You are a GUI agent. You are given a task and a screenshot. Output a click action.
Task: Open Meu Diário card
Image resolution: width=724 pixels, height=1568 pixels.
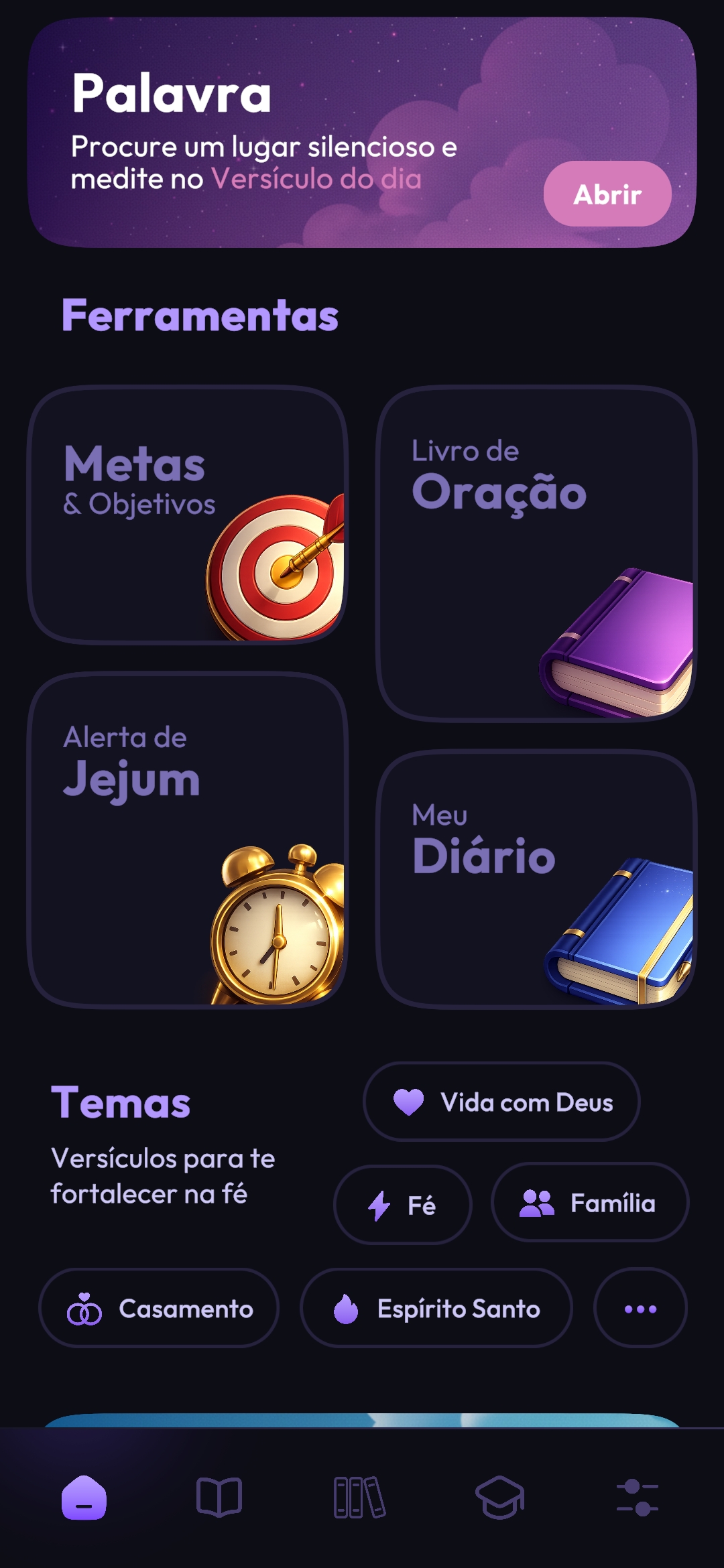pyautogui.click(x=536, y=878)
